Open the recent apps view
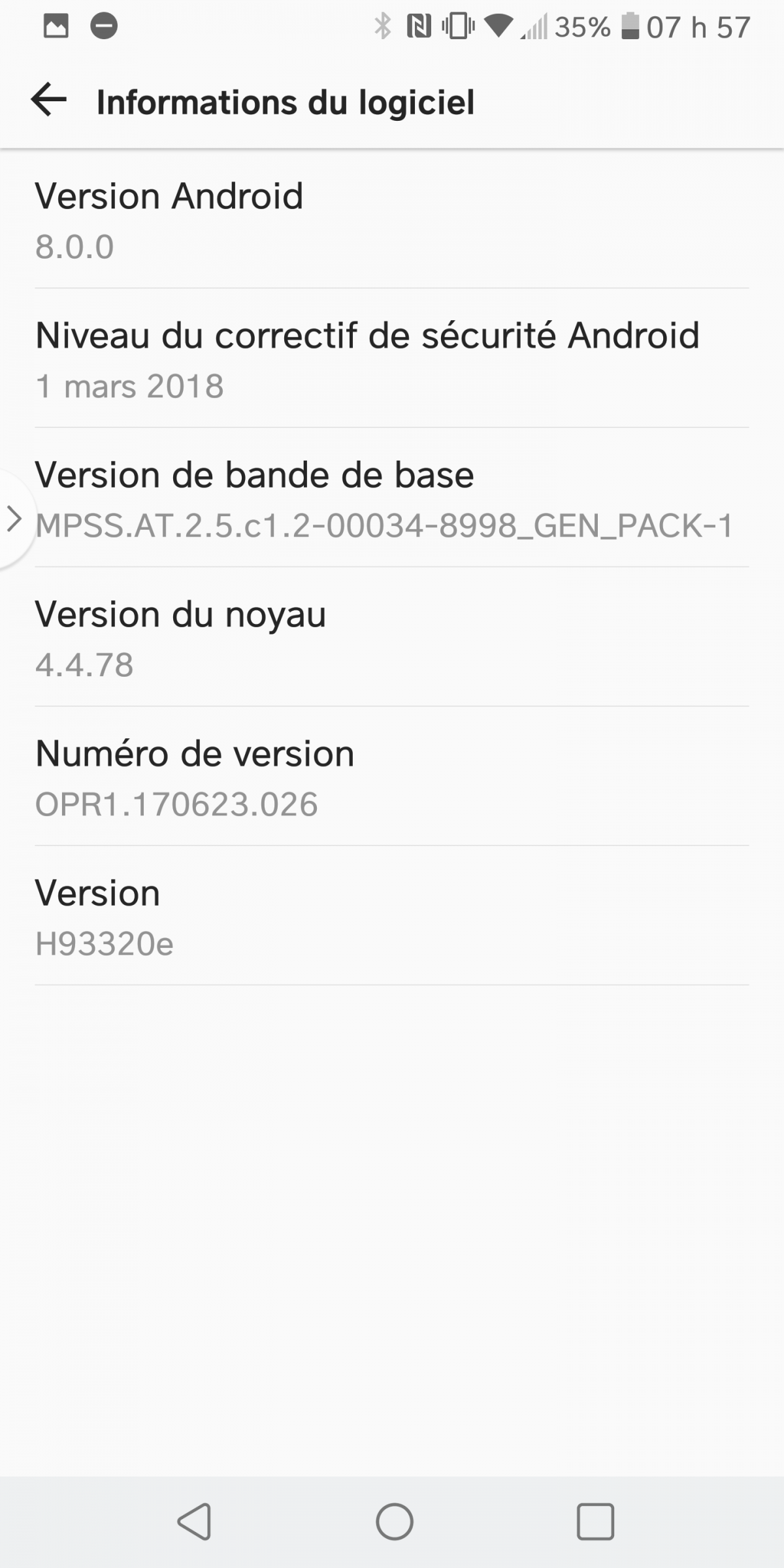 click(595, 1522)
